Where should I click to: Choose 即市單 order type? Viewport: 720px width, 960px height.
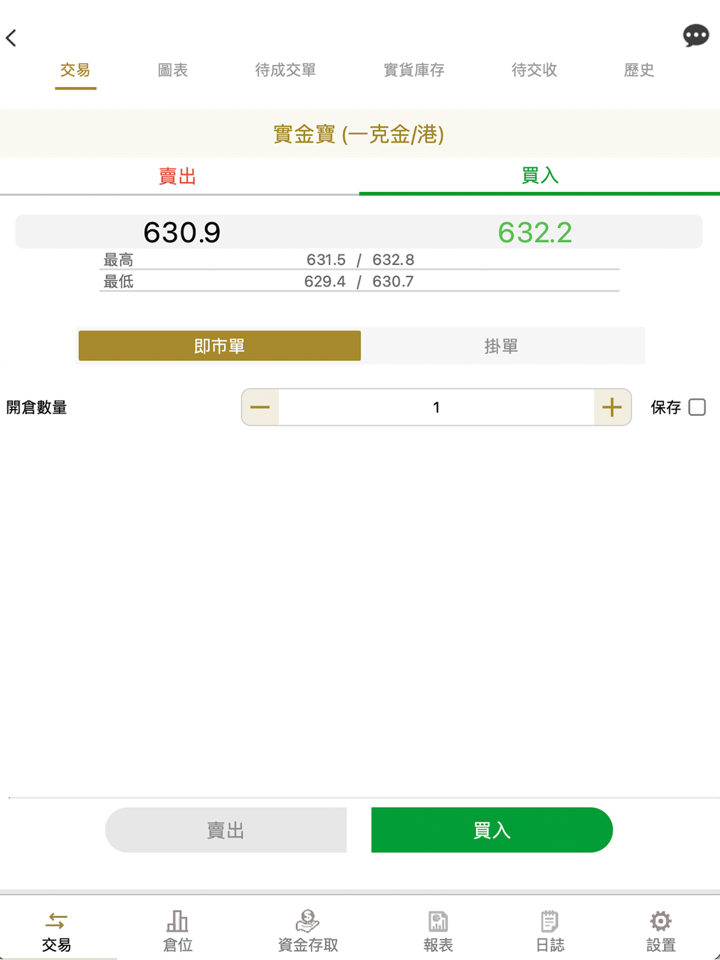click(220, 346)
